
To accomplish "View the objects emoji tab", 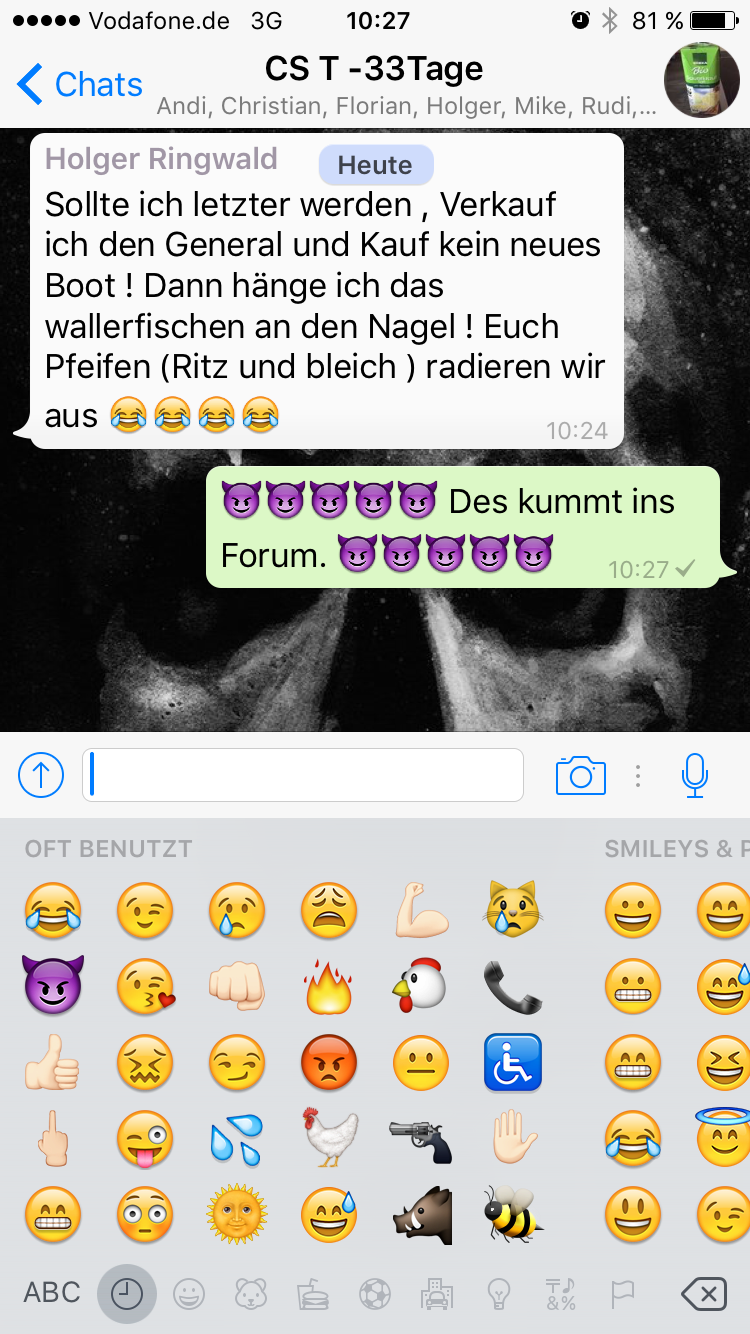I will 498,1295.
